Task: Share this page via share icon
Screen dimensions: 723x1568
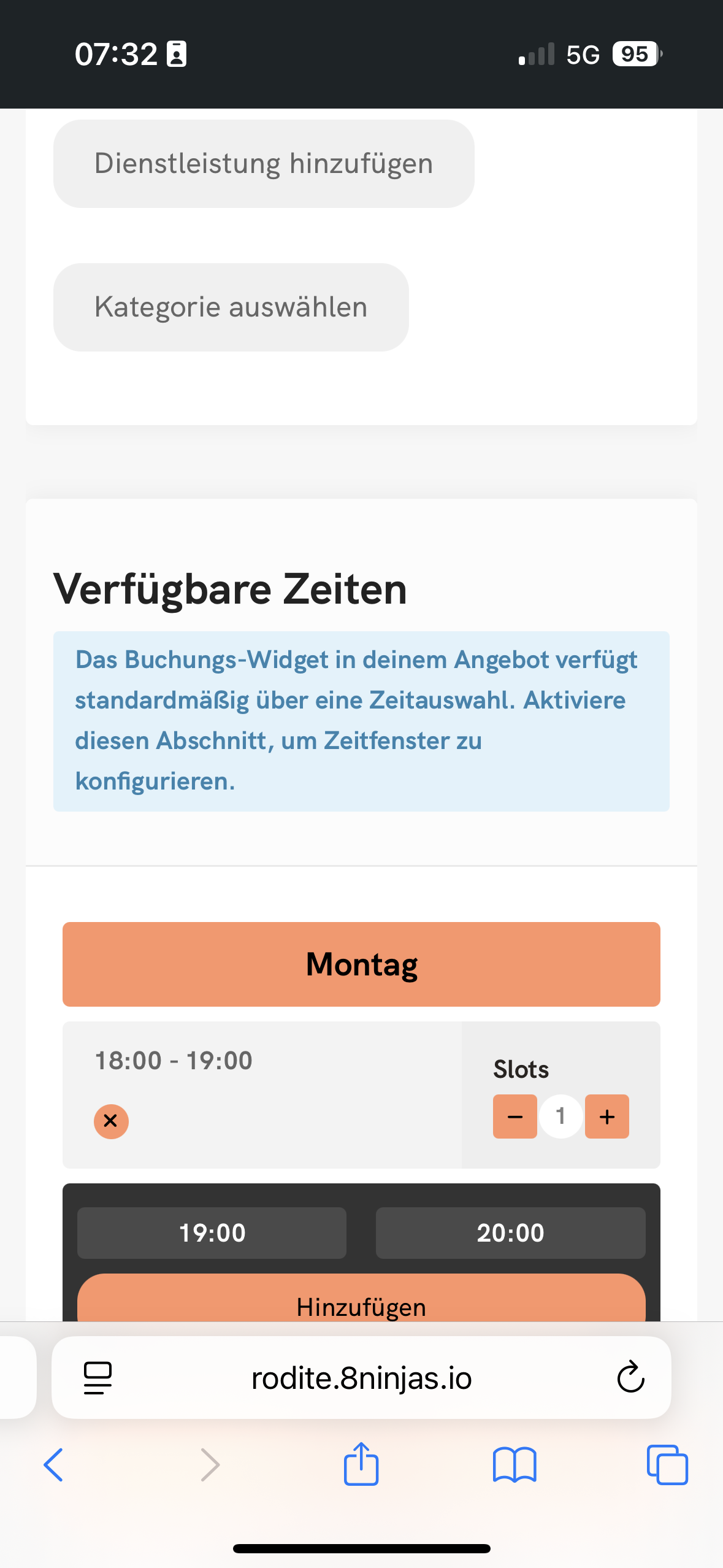Action: pos(361,1464)
